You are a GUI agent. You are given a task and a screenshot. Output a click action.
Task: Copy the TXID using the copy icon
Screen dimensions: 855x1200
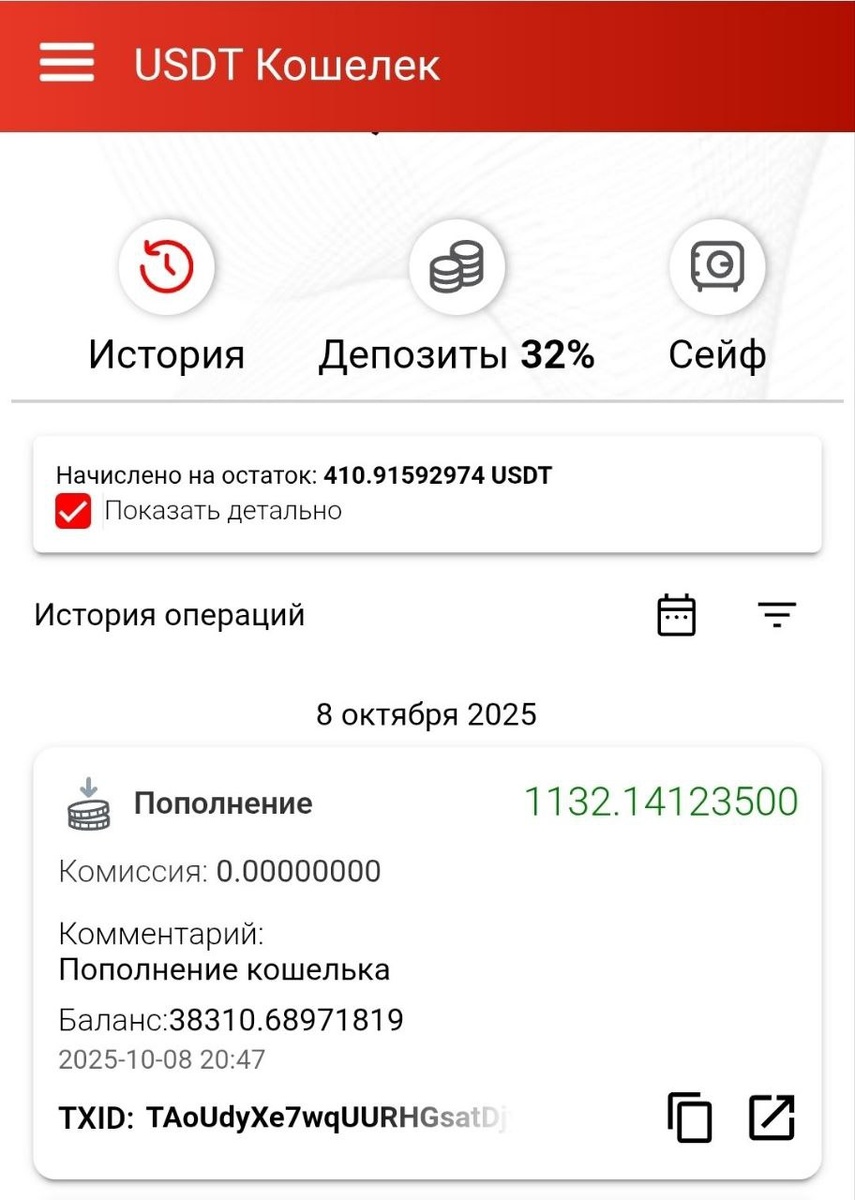(x=689, y=1117)
